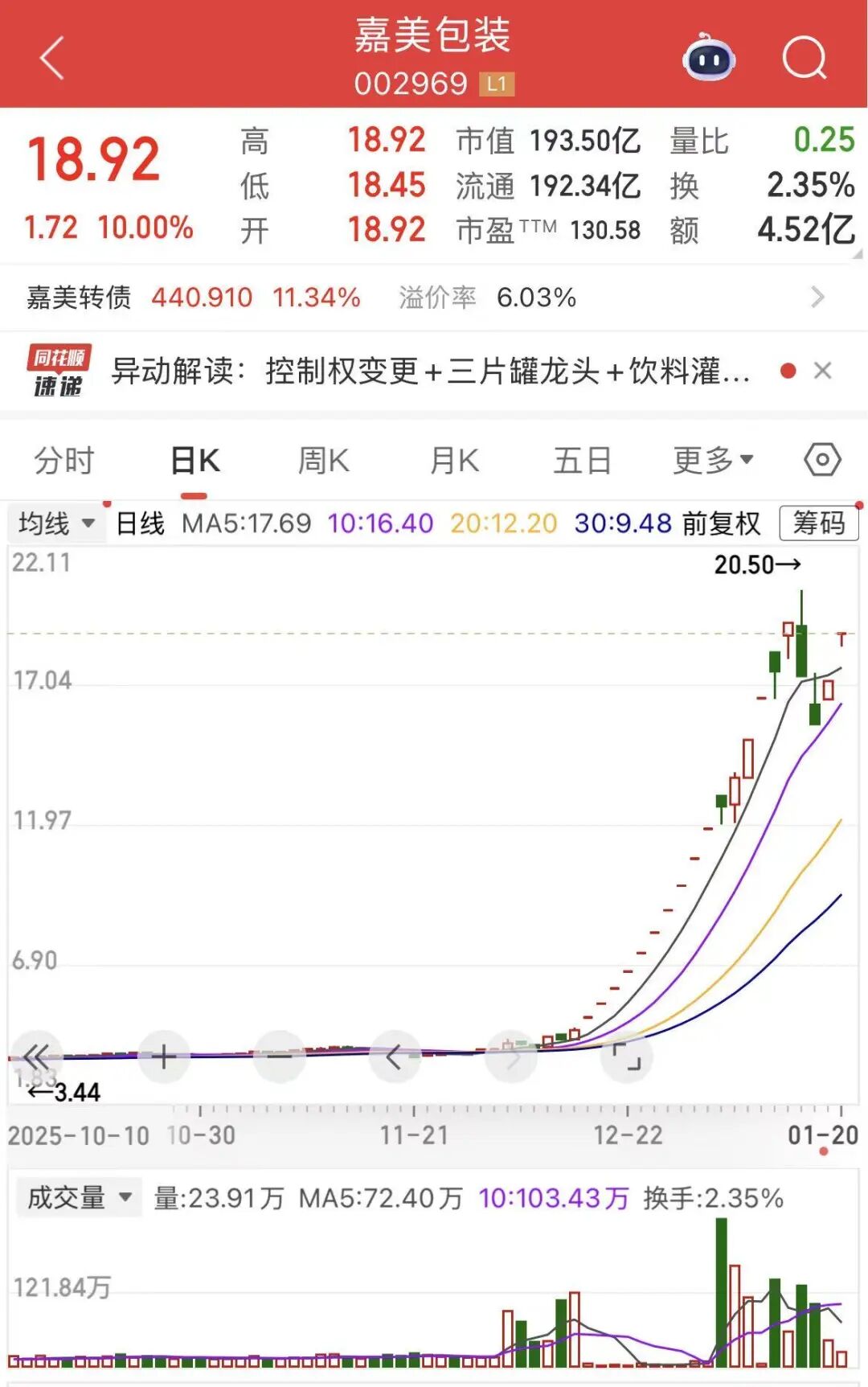
Task: Expand the 更多 chart period dropdown
Action: point(713,461)
